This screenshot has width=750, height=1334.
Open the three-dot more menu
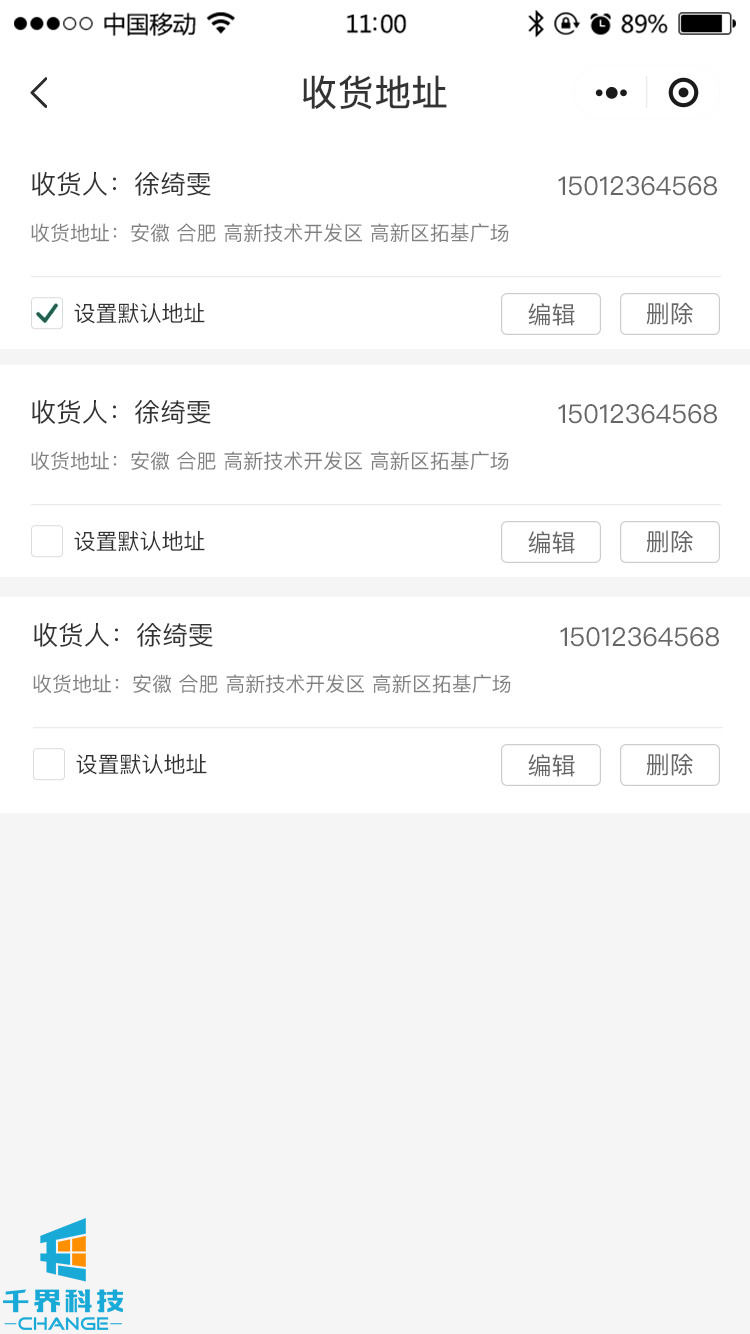pyautogui.click(x=611, y=93)
